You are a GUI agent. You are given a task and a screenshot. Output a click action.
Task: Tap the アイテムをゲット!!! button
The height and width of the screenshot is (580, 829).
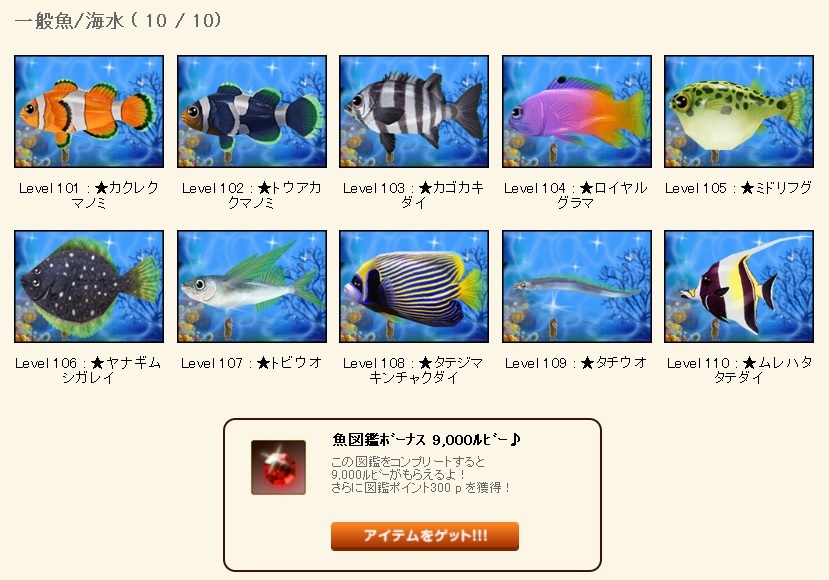[x=424, y=536]
